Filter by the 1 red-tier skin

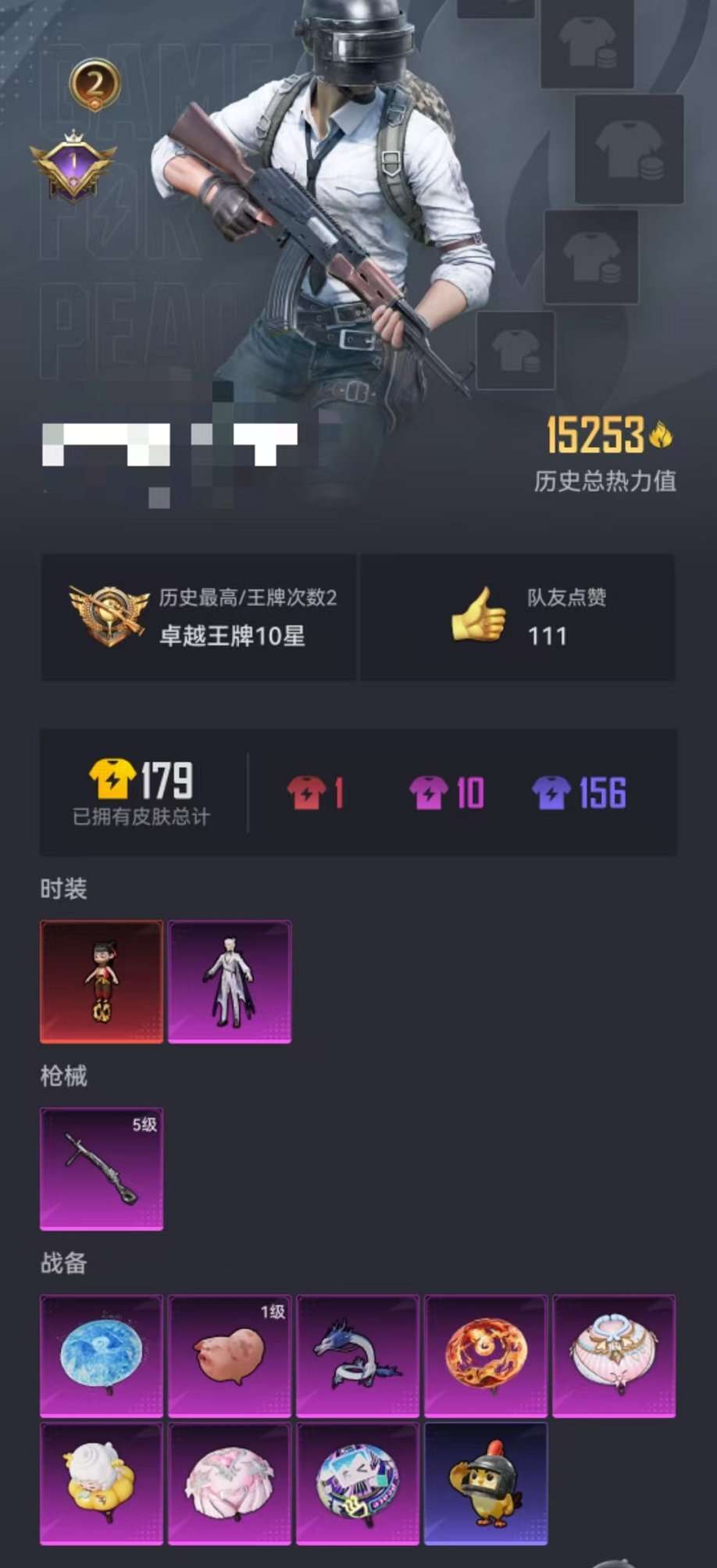coord(316,793)
